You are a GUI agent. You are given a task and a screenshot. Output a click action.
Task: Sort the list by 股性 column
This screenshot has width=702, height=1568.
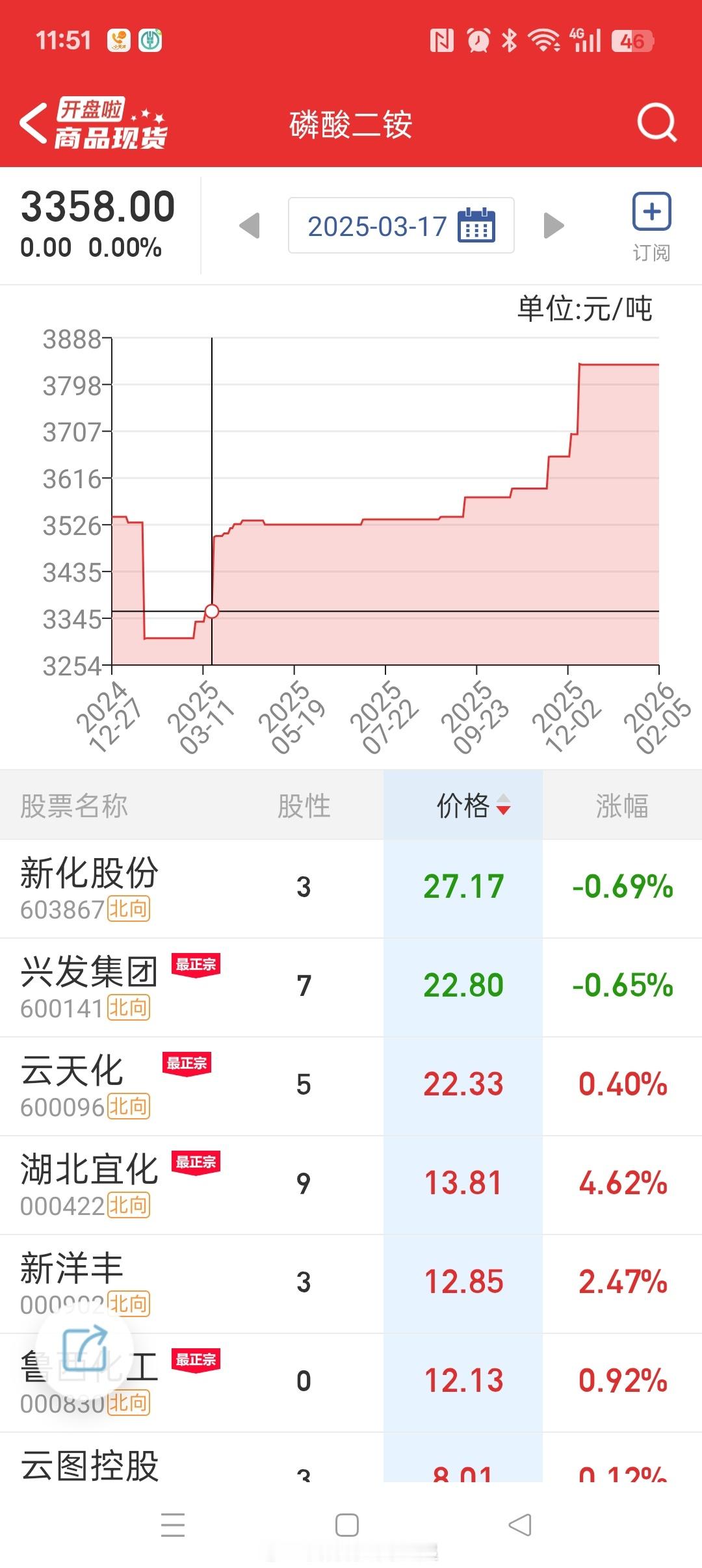click(304, 805)
